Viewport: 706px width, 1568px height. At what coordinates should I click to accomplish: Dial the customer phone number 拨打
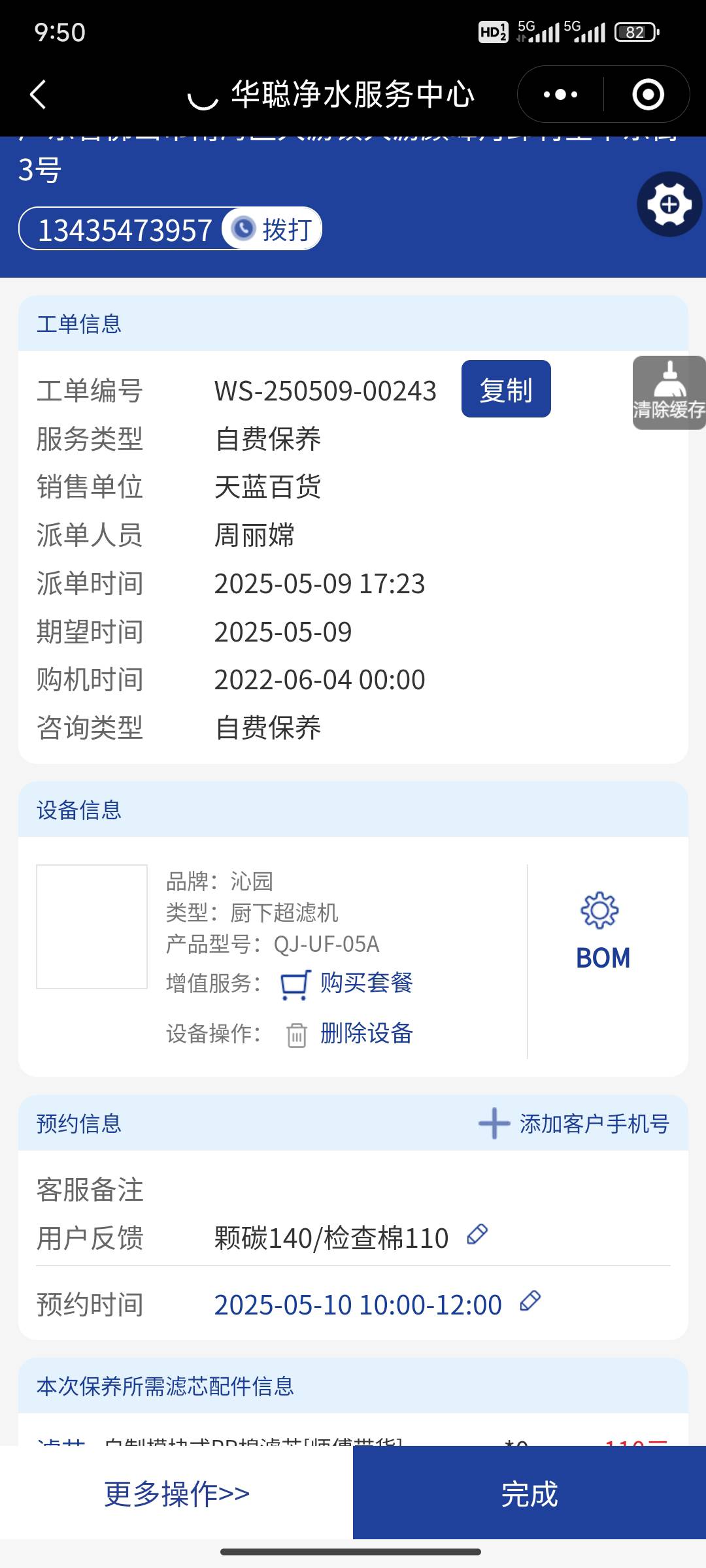[x=273, y=229]
